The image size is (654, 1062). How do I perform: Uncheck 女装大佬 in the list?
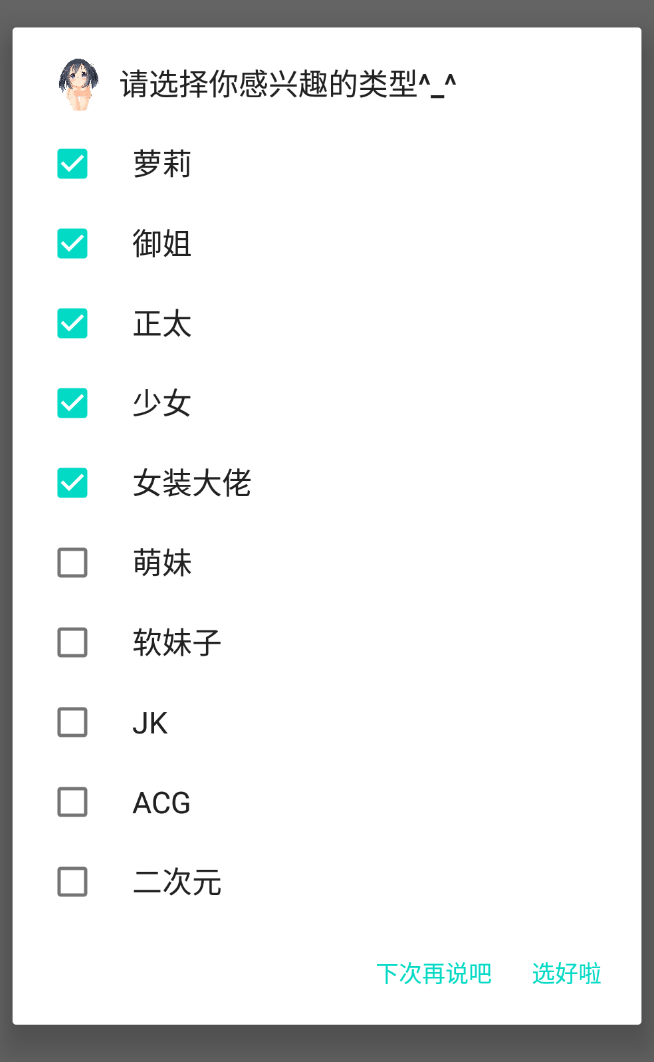pyautogui.click(x=72, y=483)
